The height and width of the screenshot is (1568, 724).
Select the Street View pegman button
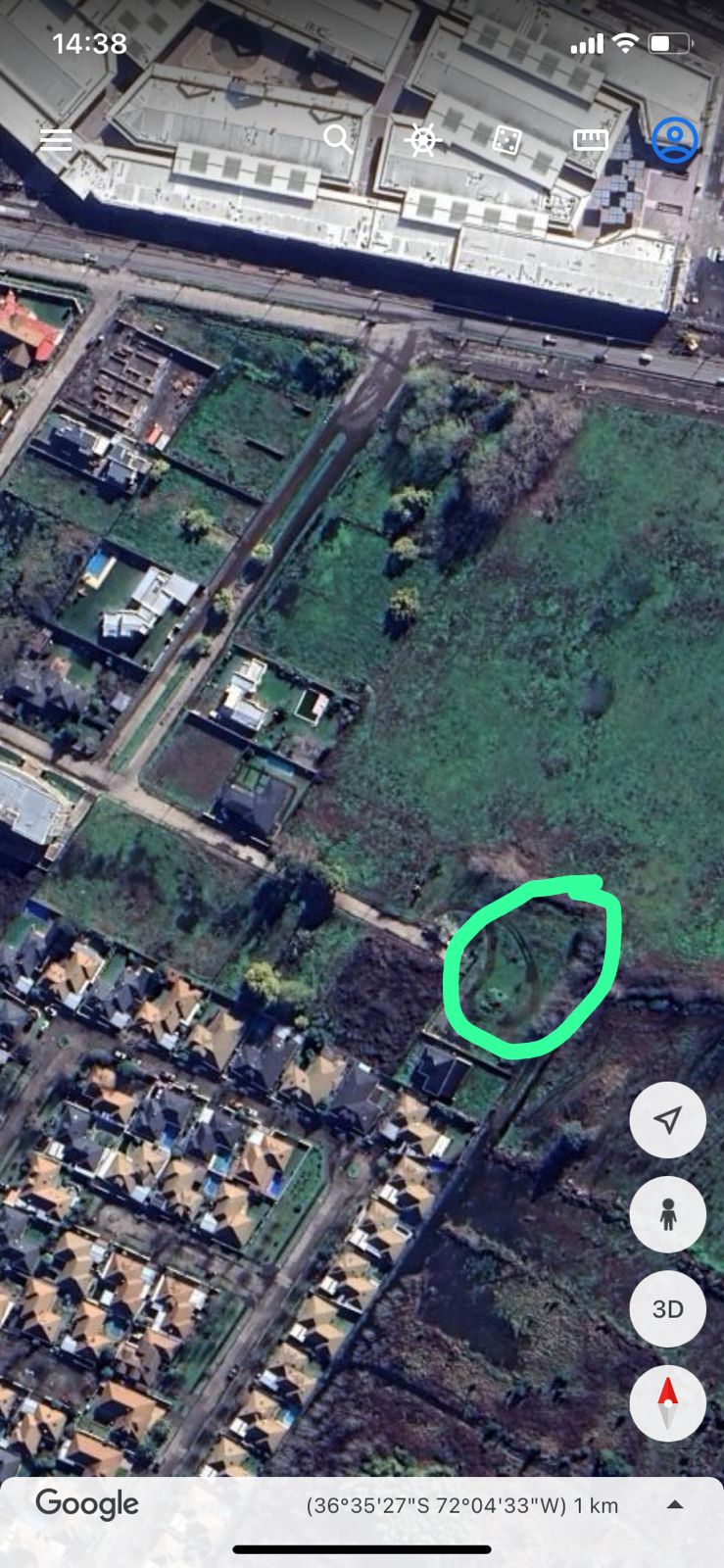tap(668, 1214)
